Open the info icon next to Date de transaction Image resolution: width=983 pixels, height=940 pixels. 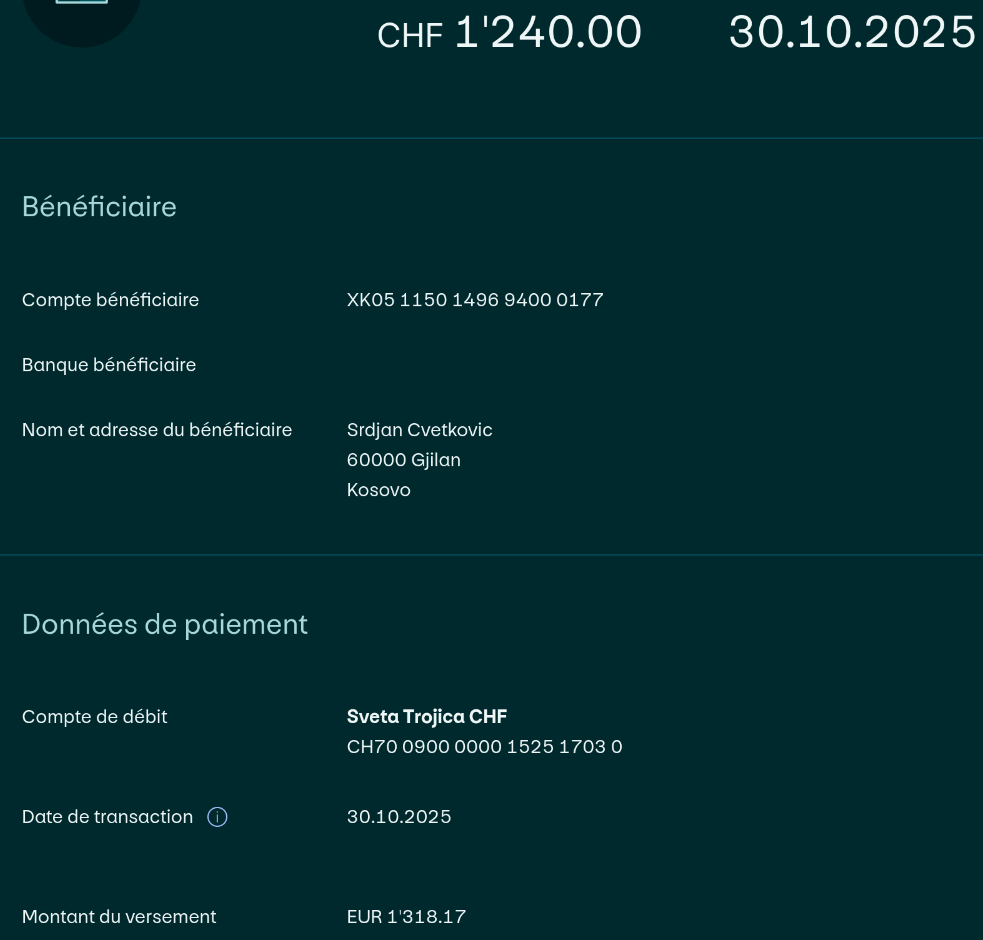coord(217,817)
